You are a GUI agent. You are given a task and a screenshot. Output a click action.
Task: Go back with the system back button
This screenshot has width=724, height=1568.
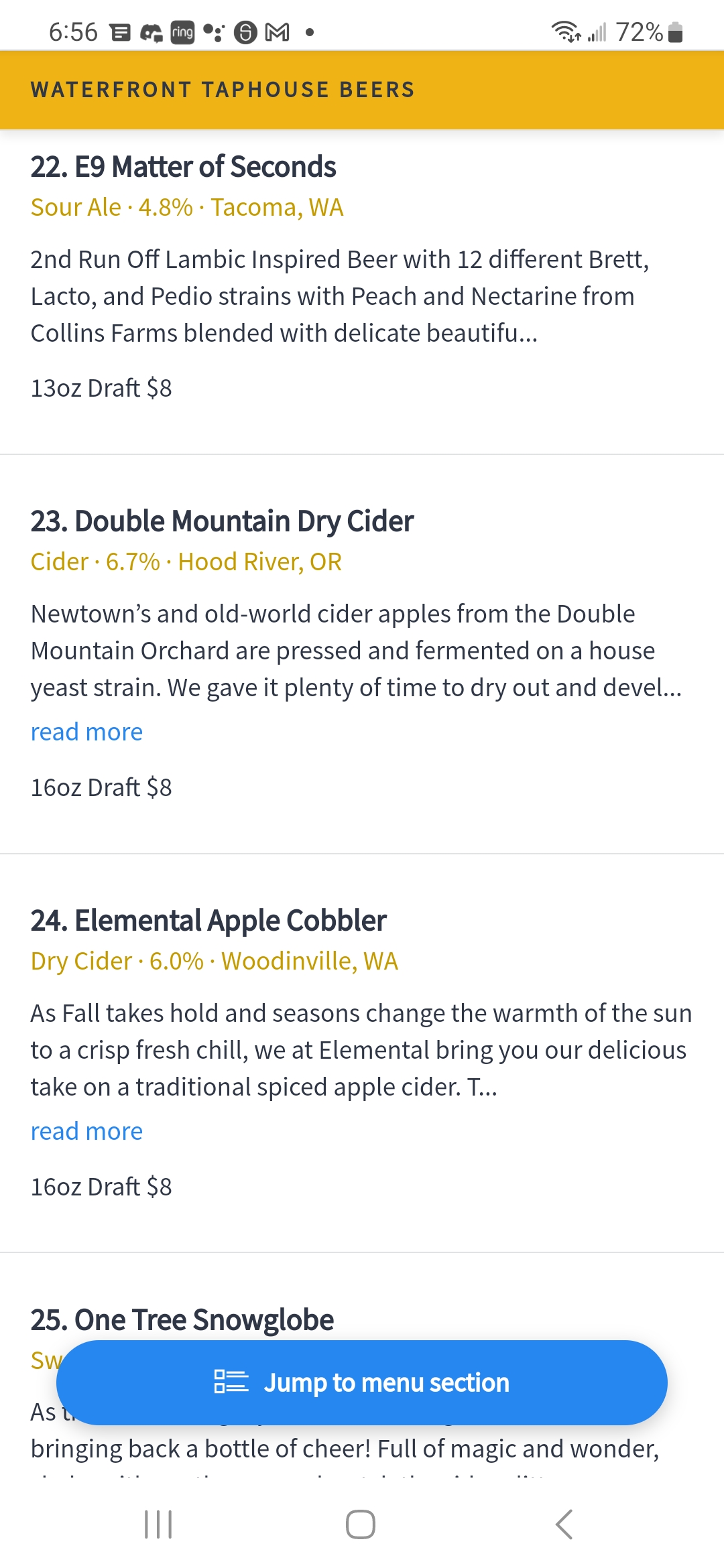click(x=564, y=1524)
